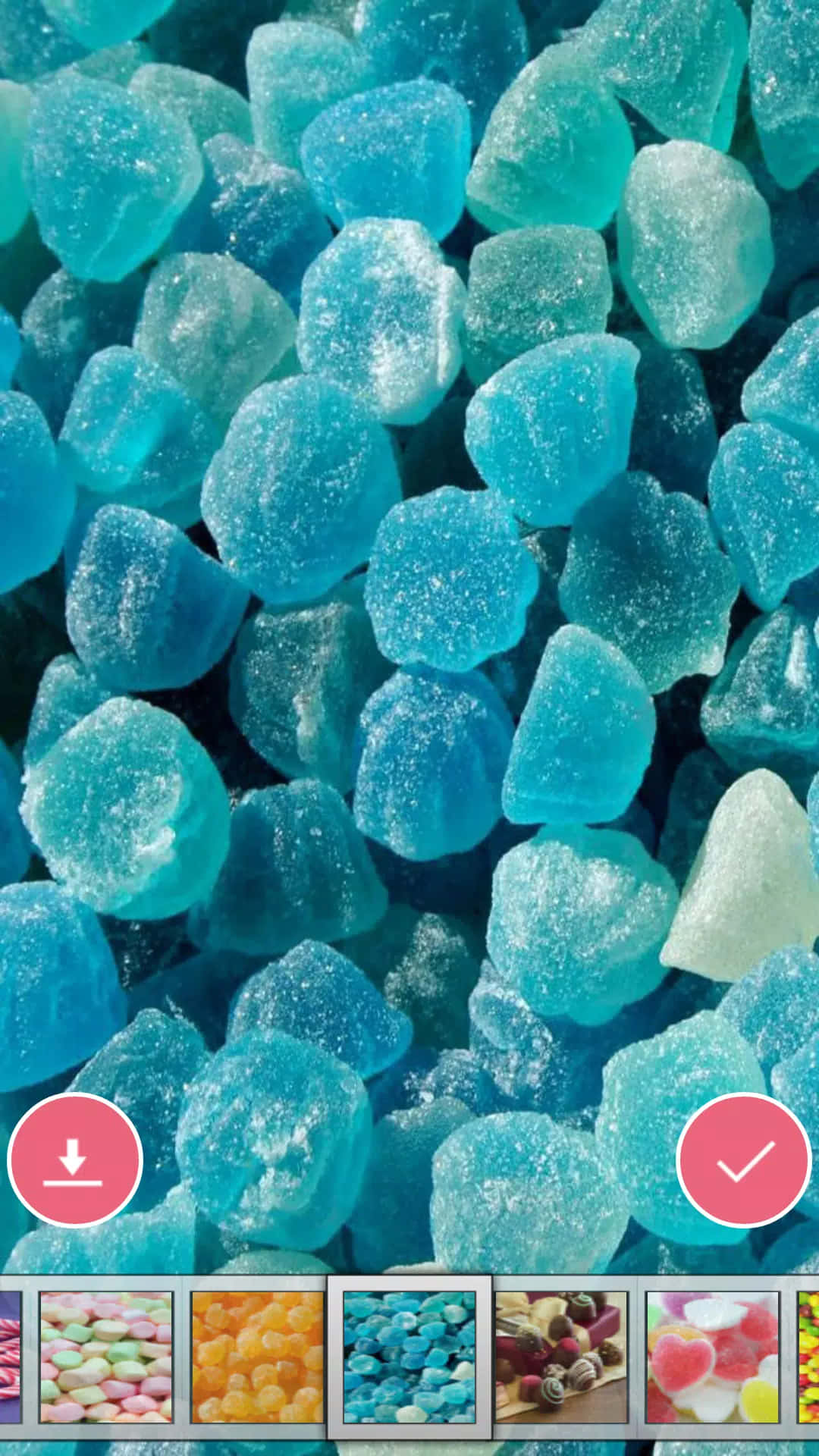Confirm wallpaper with the checkmark button
Image resolution: width=819 pixels, height=1456 pixels.
click(x=744, y=1159)
